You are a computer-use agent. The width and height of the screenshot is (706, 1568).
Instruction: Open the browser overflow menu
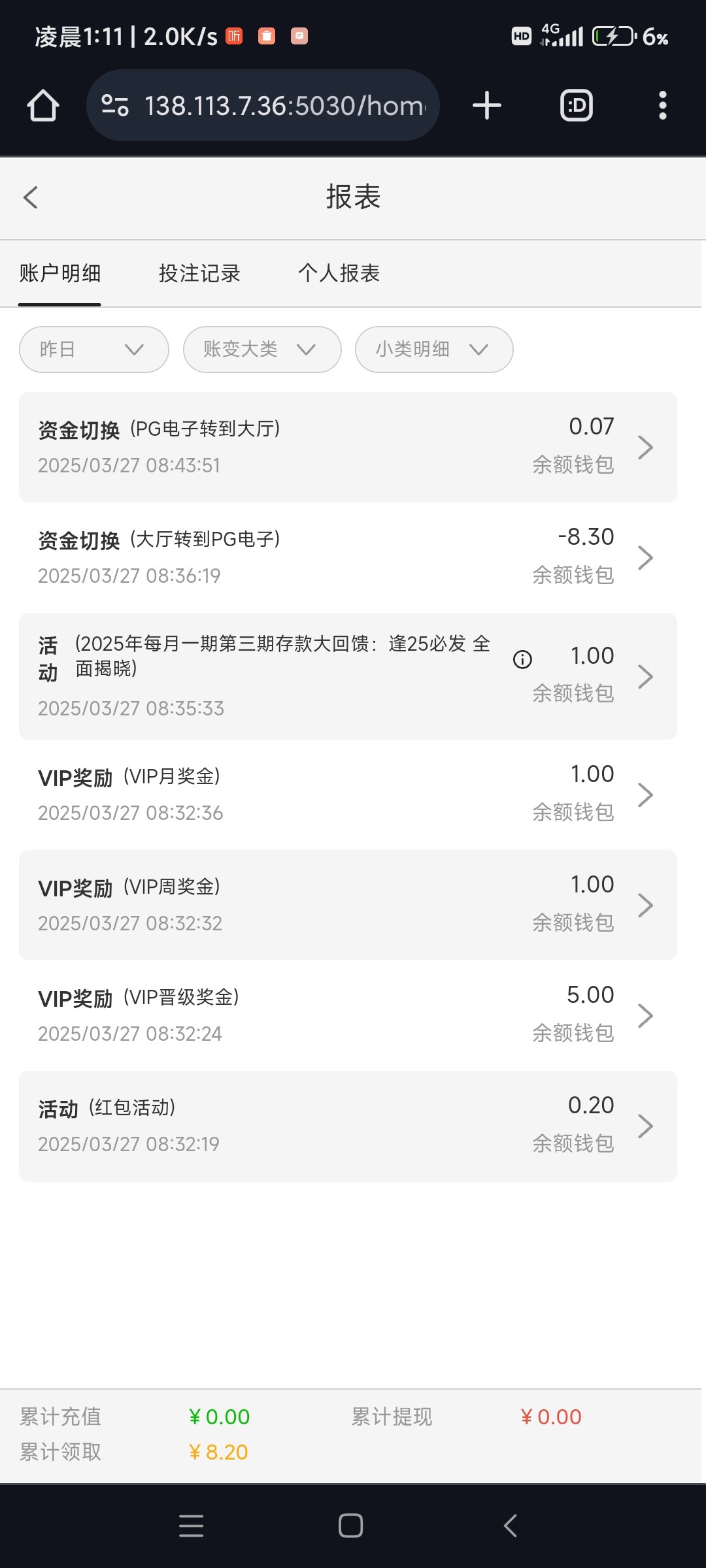[x=662, y=105]
